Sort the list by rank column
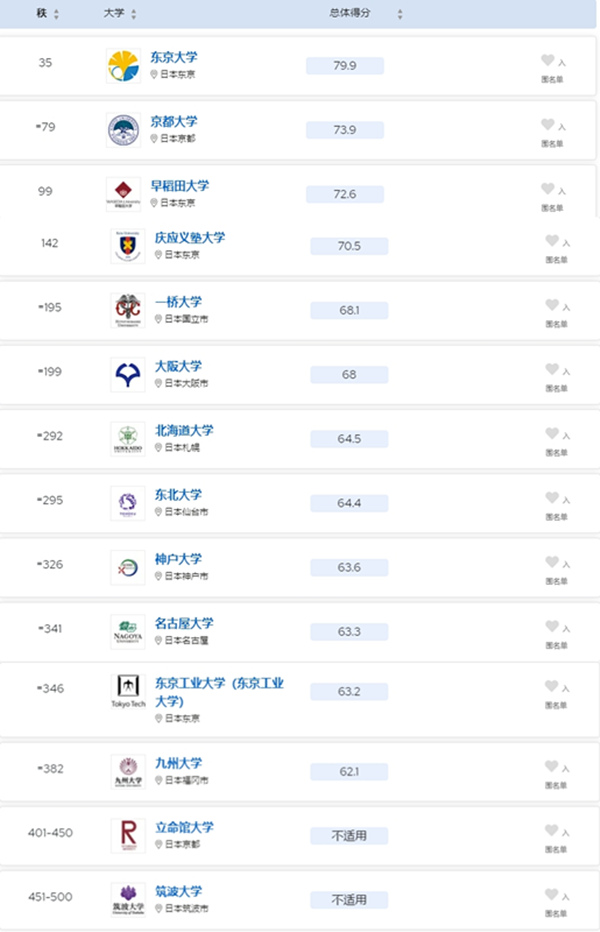 click(x=47, y=14)
